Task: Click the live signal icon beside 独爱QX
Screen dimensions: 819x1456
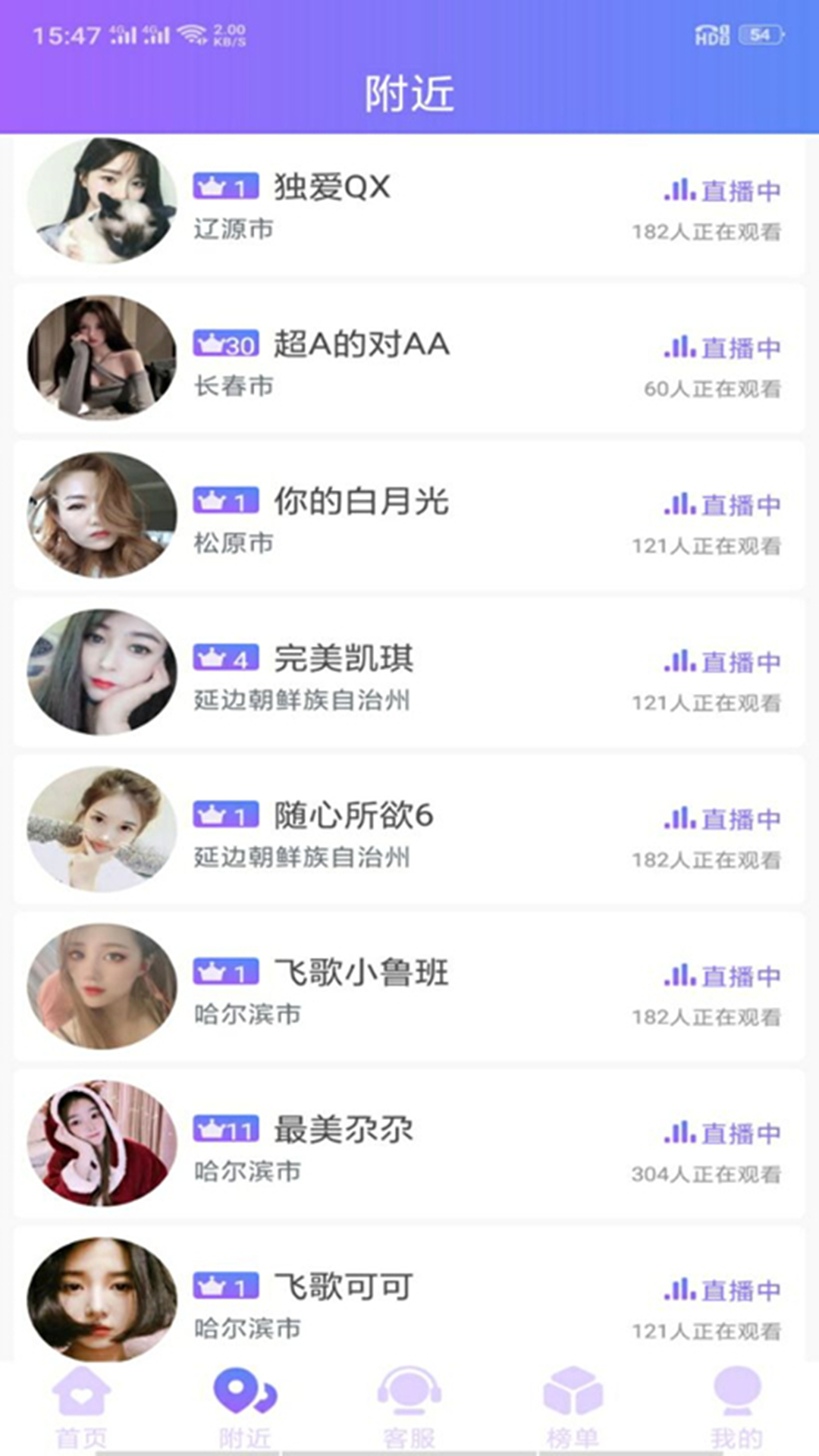Action: [679, 191]
